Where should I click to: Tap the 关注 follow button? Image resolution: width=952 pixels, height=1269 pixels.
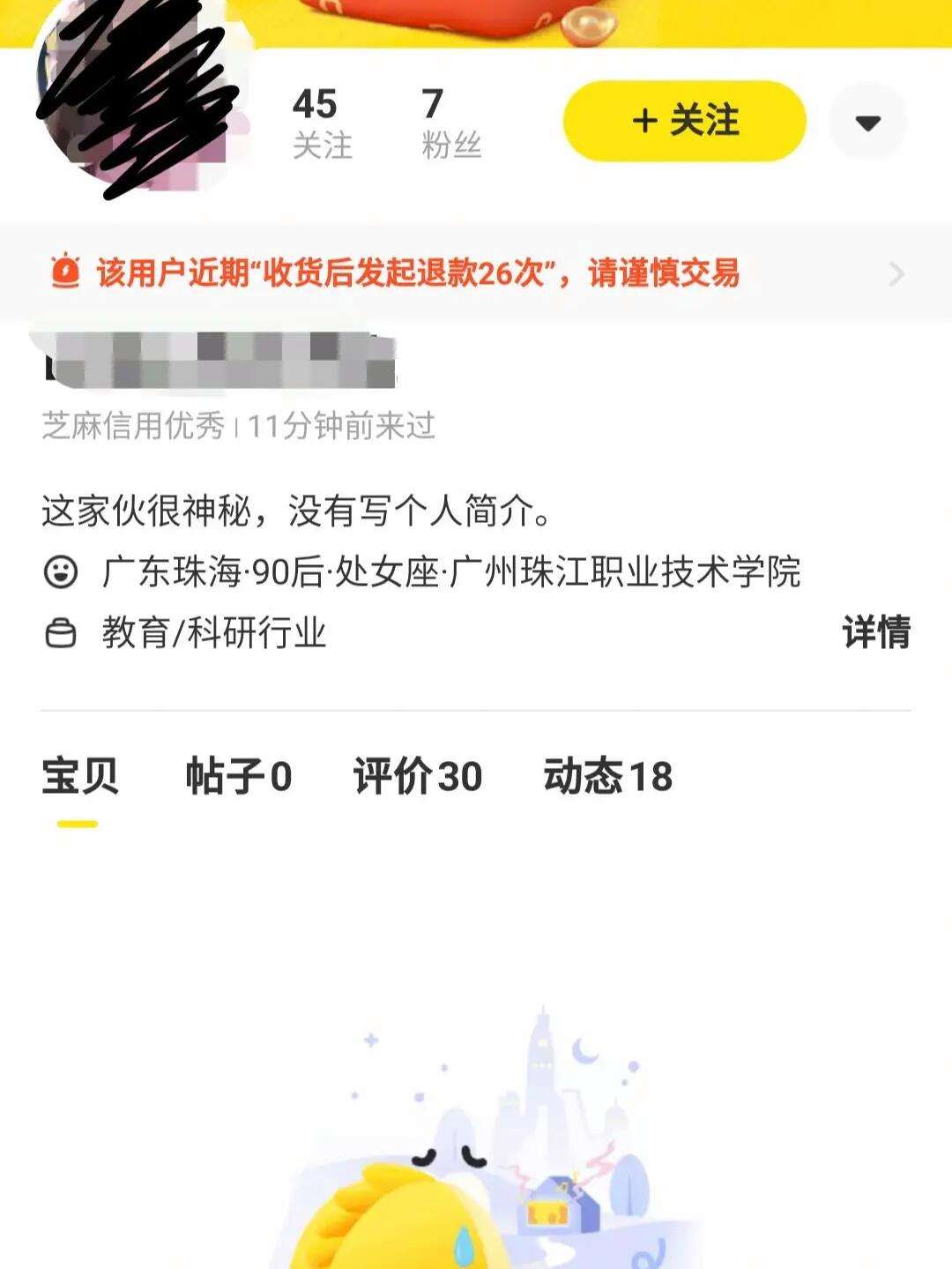tap(684, 121)
